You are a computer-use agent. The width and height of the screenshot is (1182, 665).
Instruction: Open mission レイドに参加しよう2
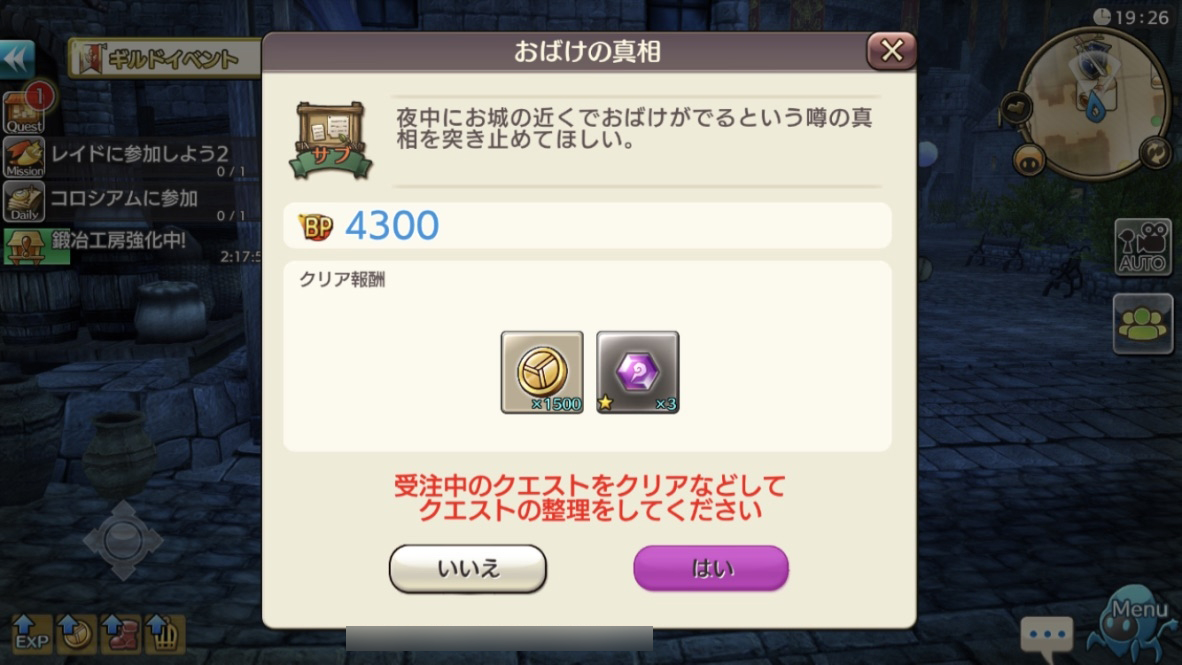pyautogui.click(x=140, y=155)
